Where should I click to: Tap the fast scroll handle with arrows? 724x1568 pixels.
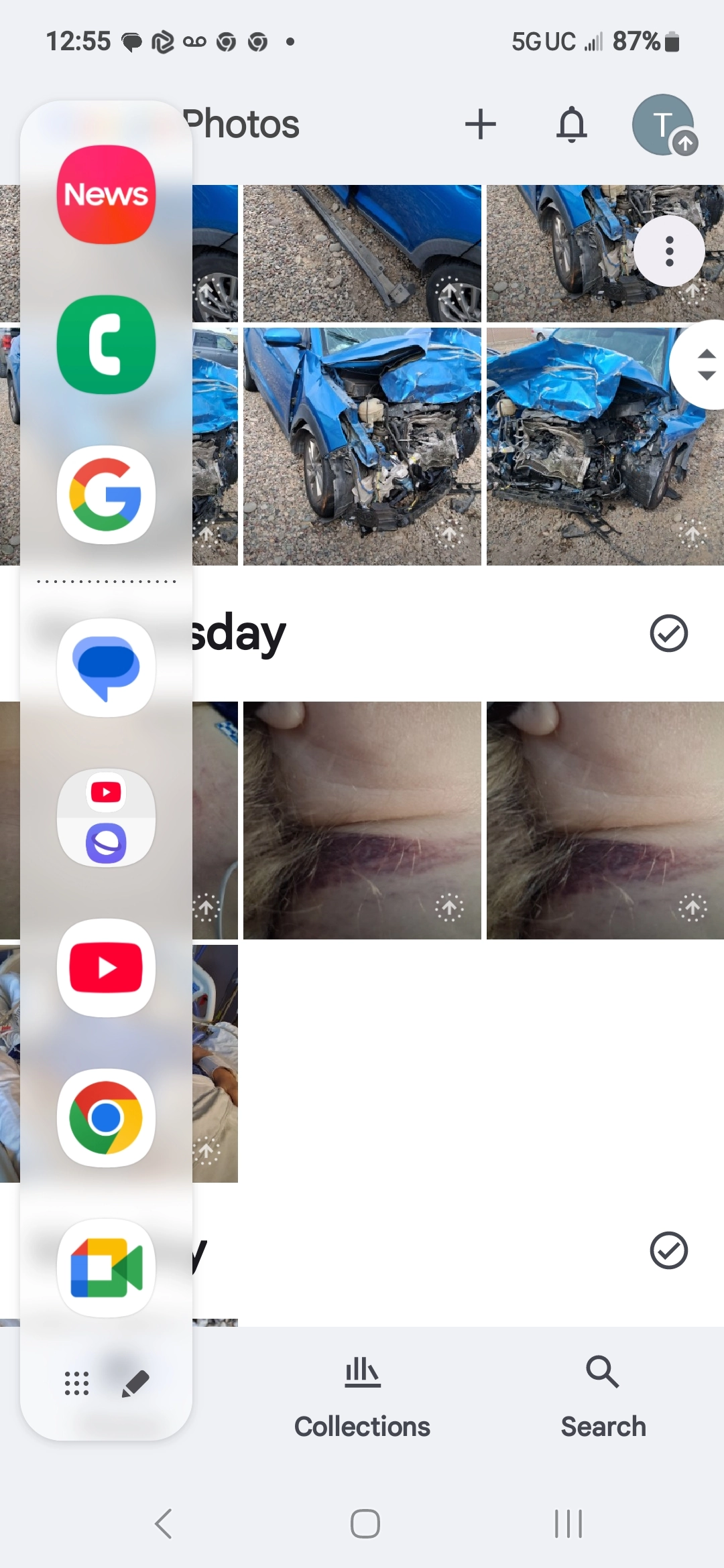pyautogui.click(x=700, y=365)
